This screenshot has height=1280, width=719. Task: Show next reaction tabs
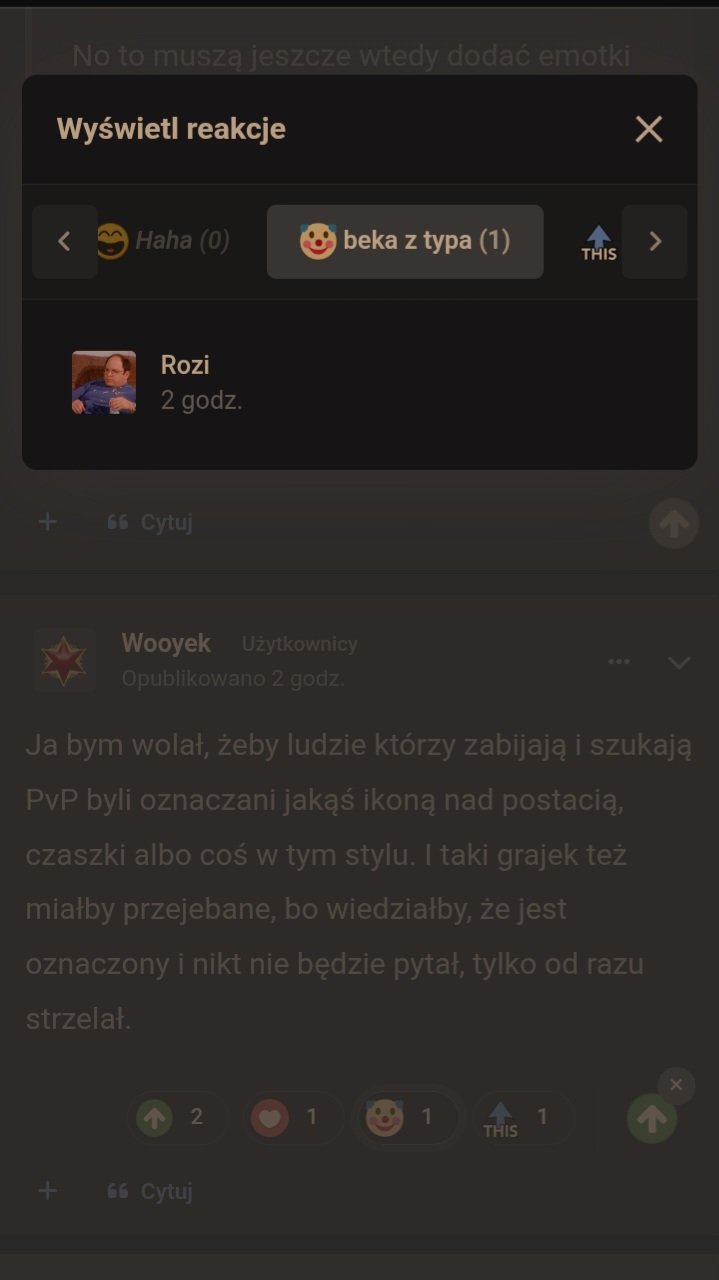click(655, 241)
